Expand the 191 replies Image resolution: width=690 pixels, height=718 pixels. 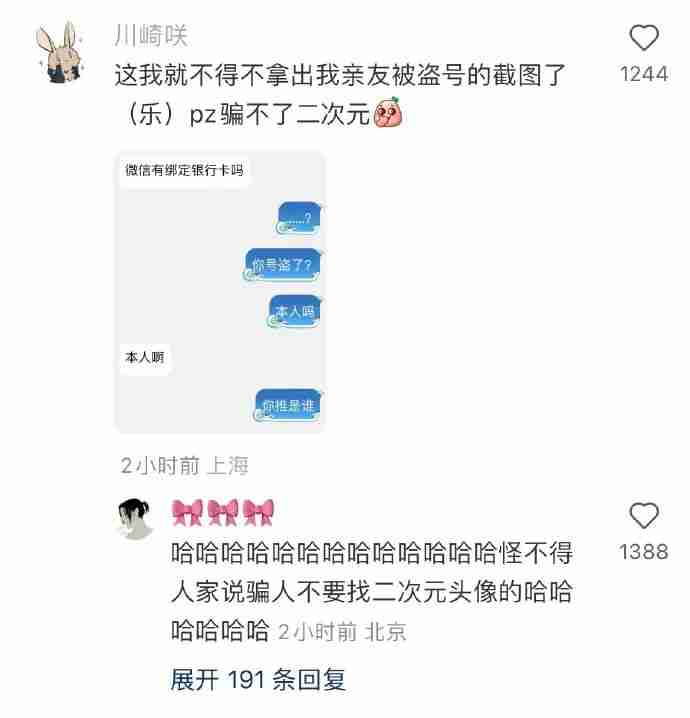pyautogui.click(x=258, y=680)
